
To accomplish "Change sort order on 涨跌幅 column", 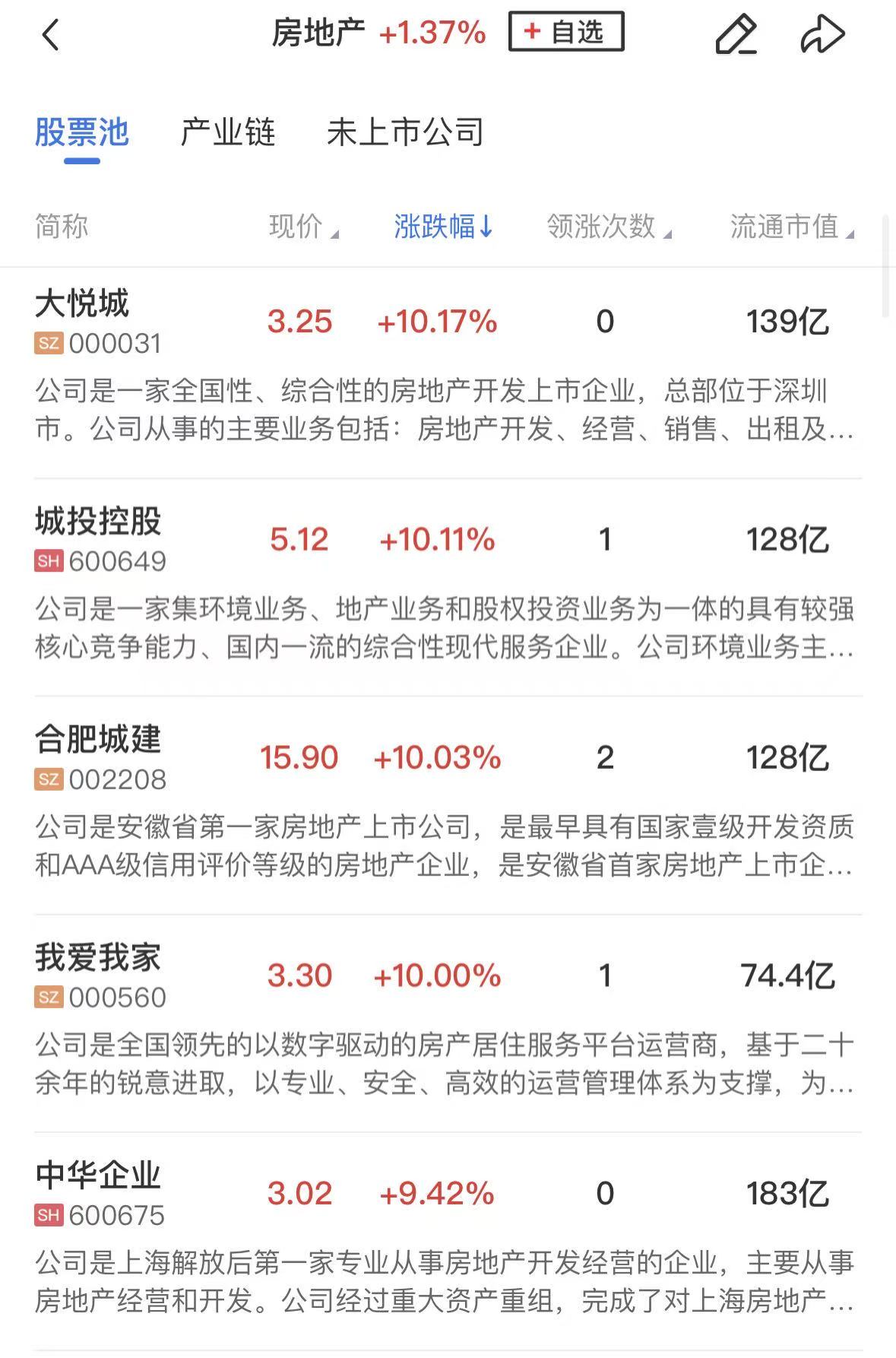I will point(442,227).
